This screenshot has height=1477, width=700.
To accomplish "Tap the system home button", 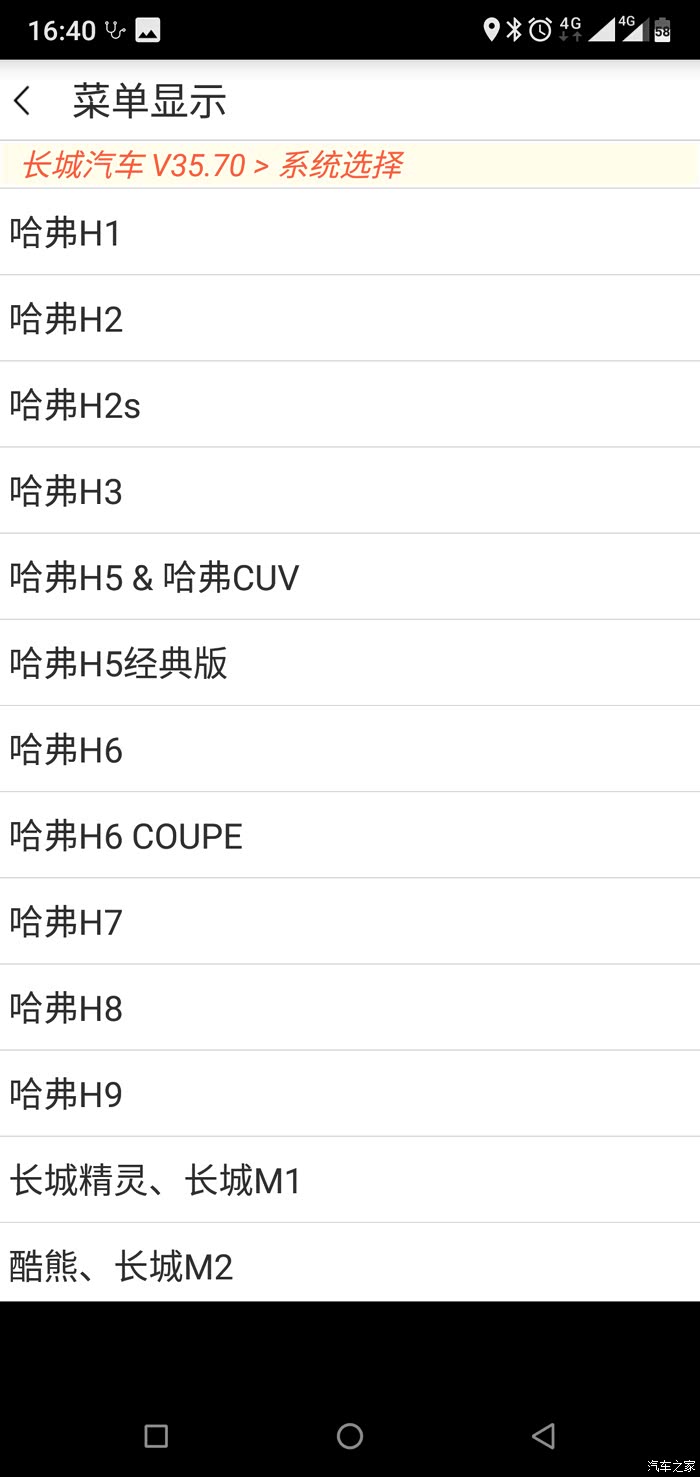I will click(350, 1437).
